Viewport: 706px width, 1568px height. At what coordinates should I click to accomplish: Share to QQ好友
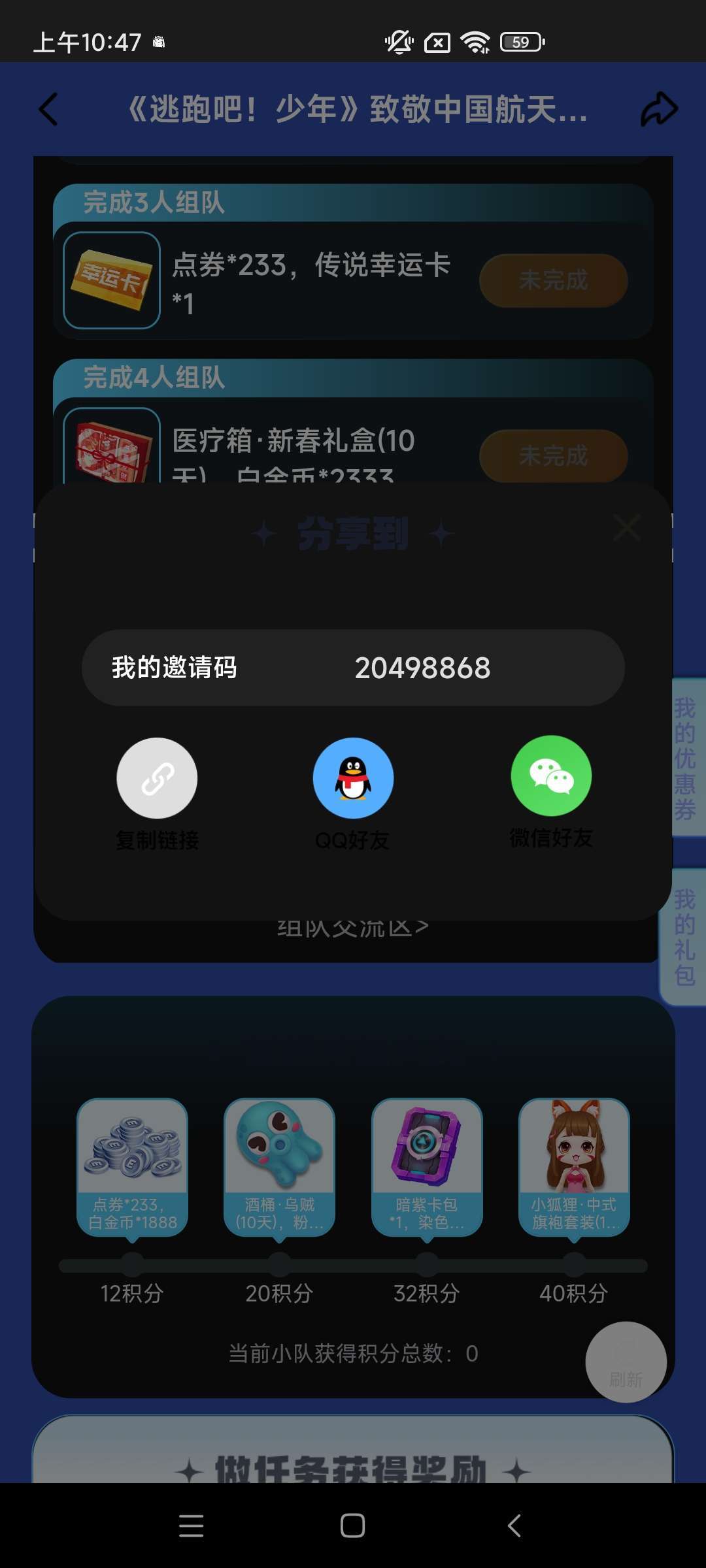tap(353, 778)
